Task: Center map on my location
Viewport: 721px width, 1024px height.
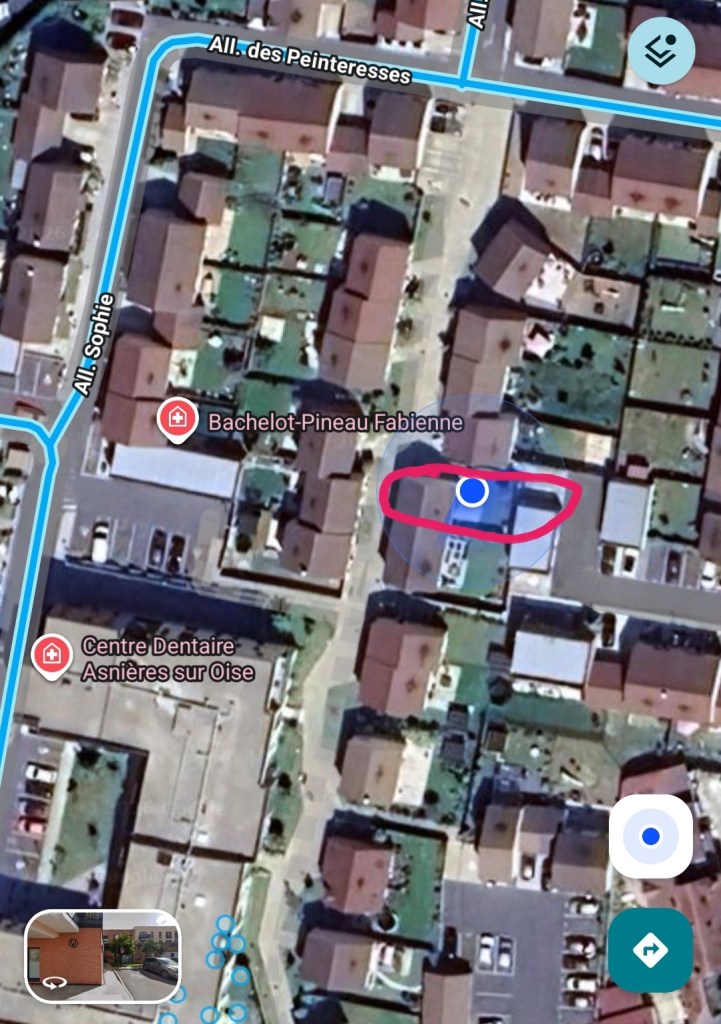Action: click(650, 836)
